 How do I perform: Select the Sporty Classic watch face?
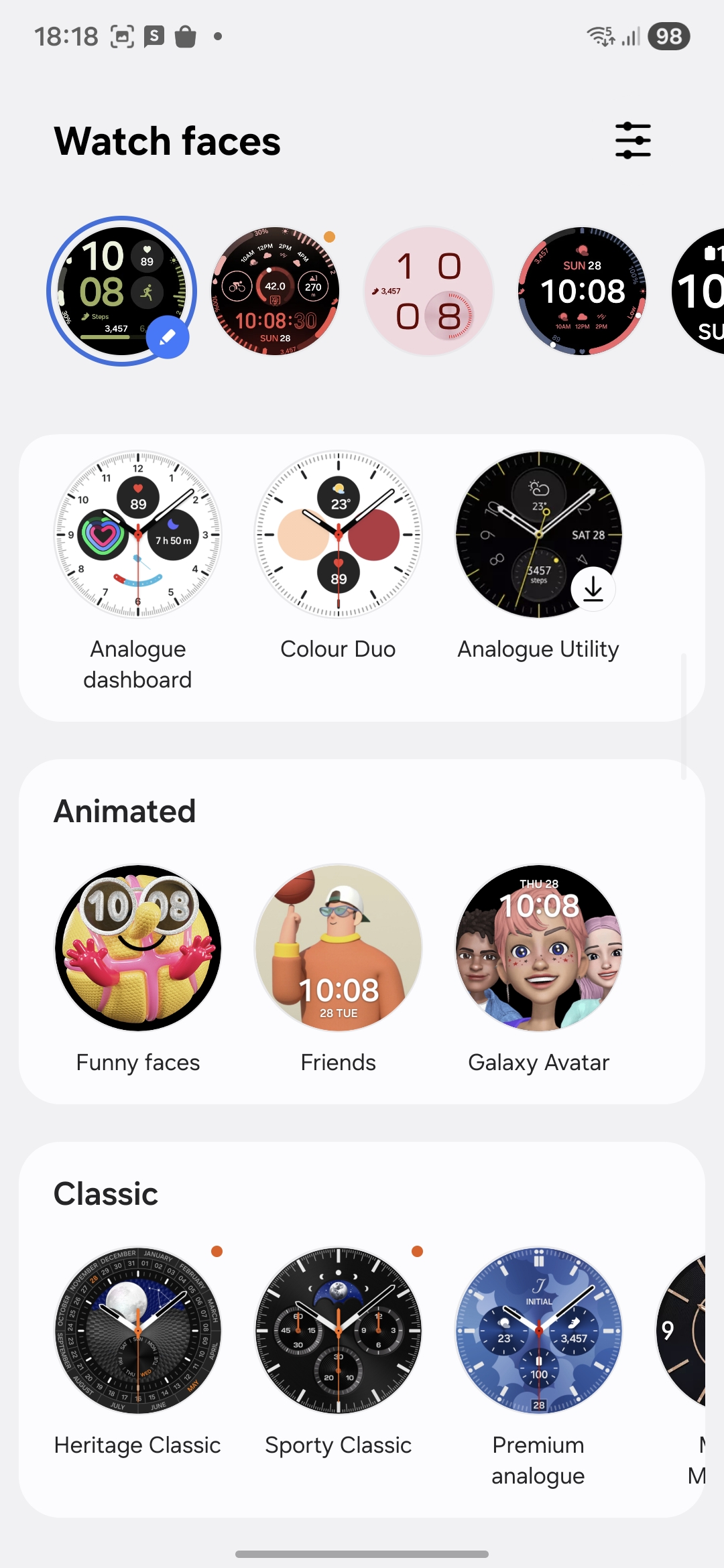(339, 1331)
